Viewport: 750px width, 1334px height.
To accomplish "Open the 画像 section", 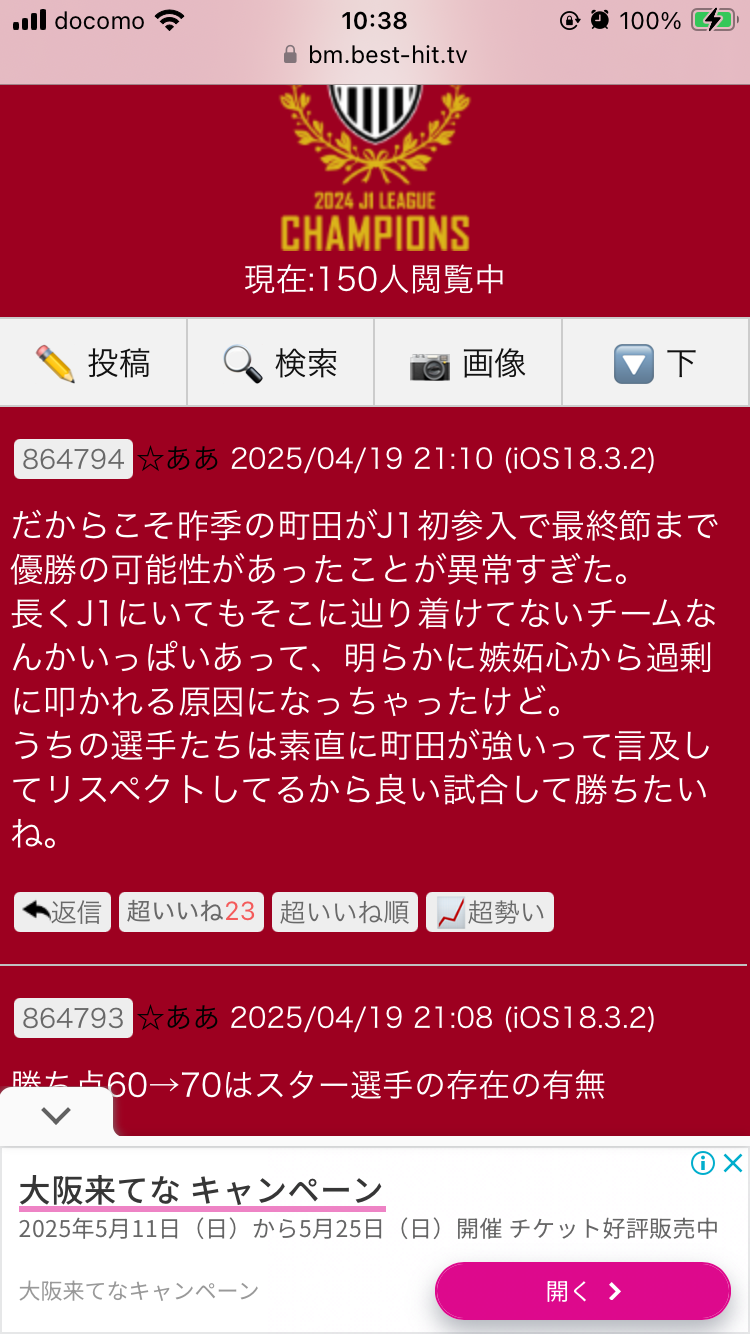I will pyautogui.click(x=468, y=362).
